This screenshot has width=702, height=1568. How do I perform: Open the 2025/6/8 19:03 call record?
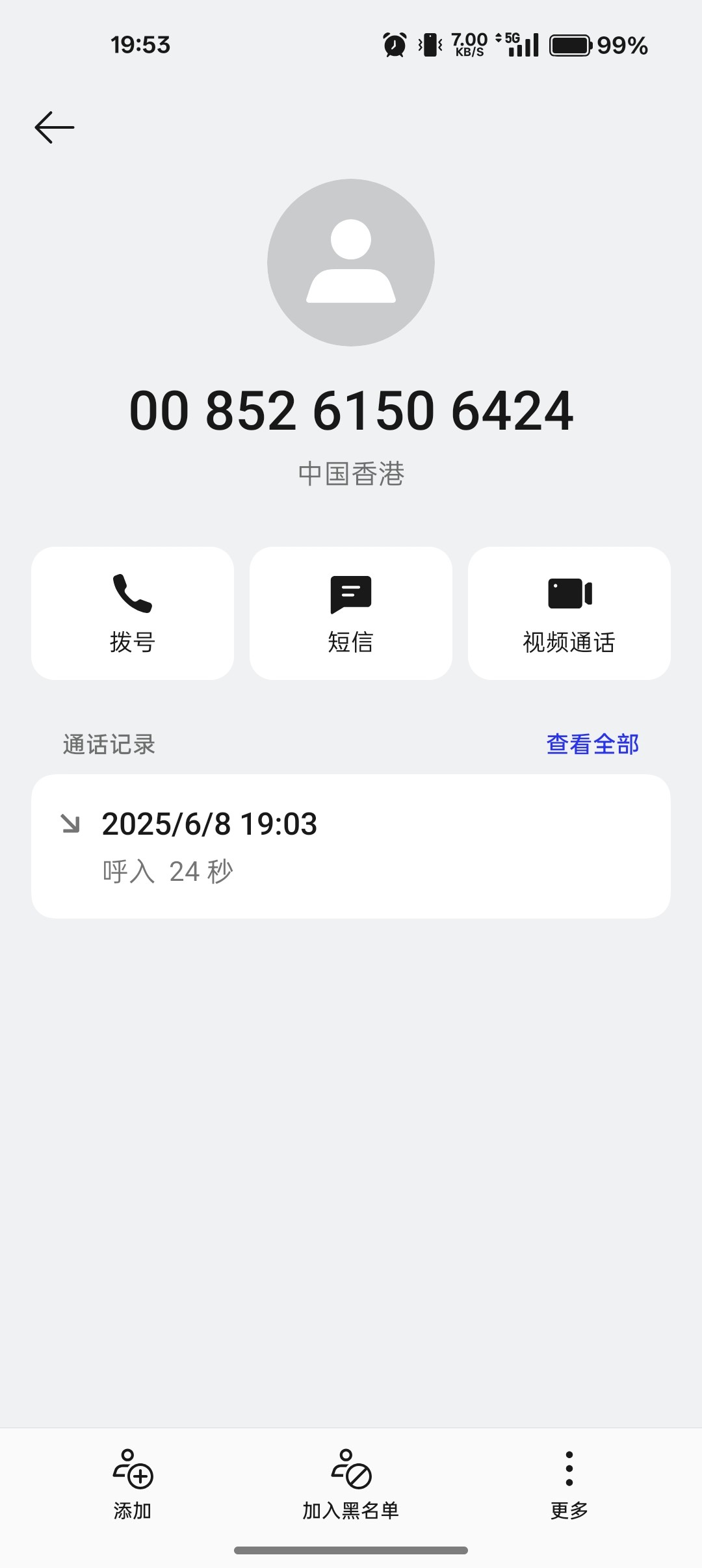tap(351, 846)
